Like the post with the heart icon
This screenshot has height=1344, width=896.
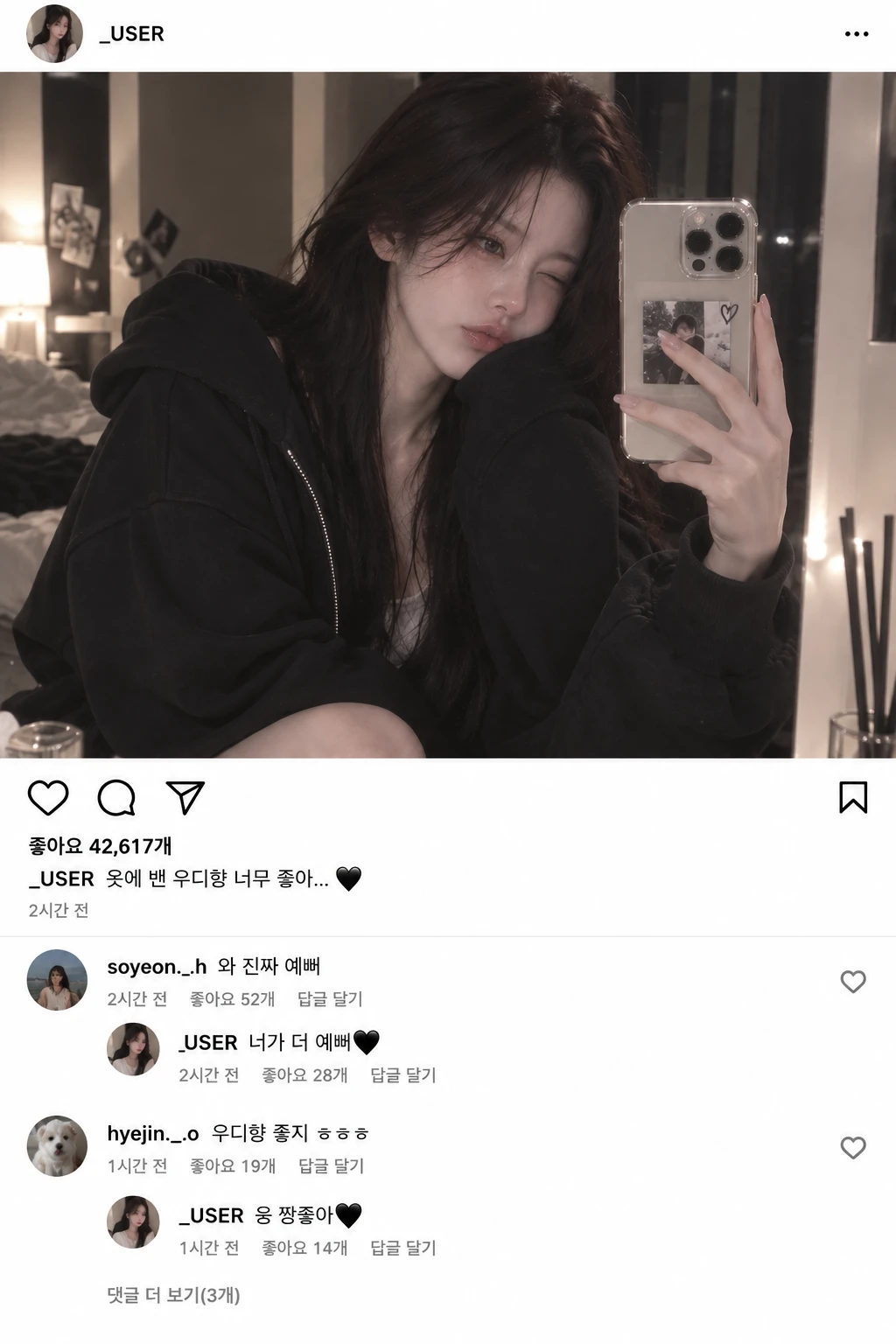coord(48,798)
